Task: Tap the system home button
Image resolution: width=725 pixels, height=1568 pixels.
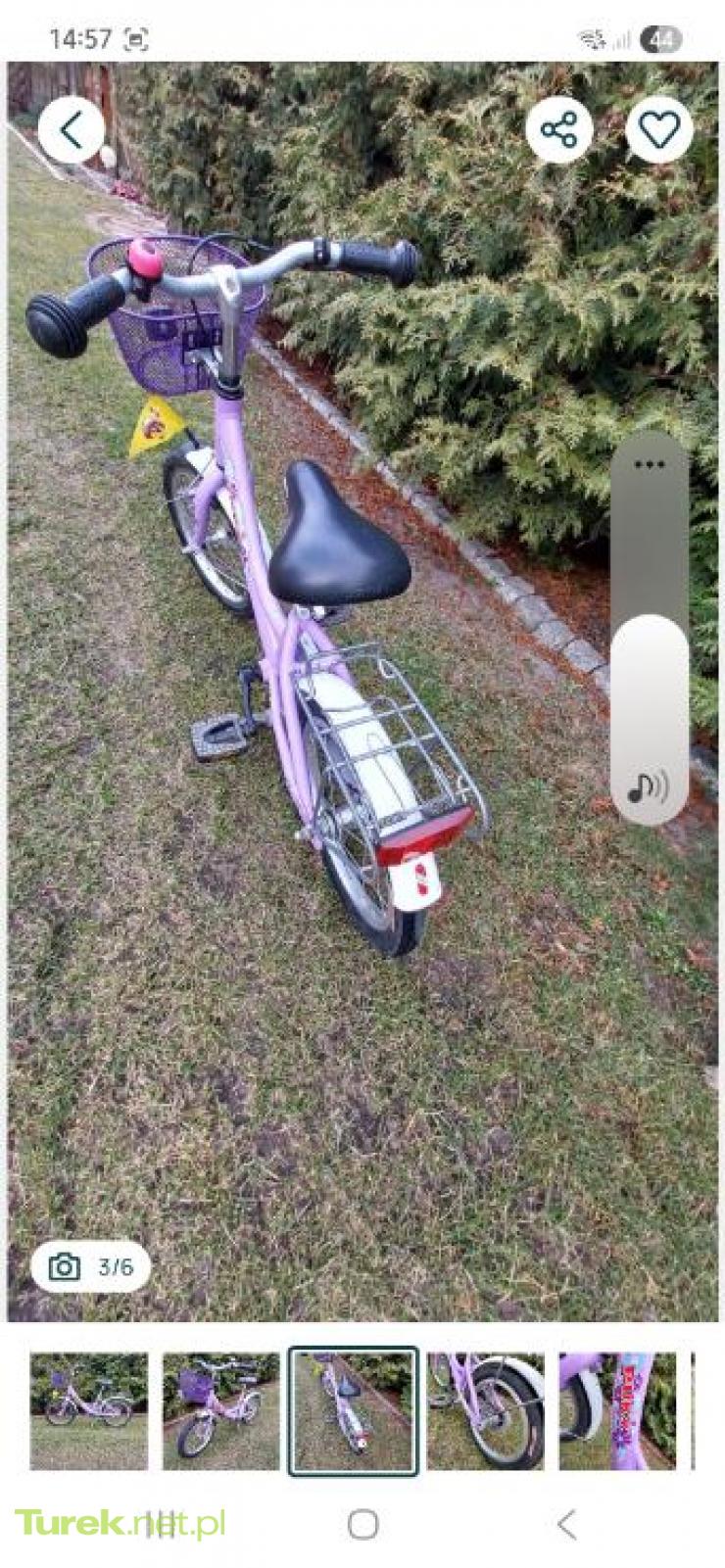Action: click(362, 1525)
